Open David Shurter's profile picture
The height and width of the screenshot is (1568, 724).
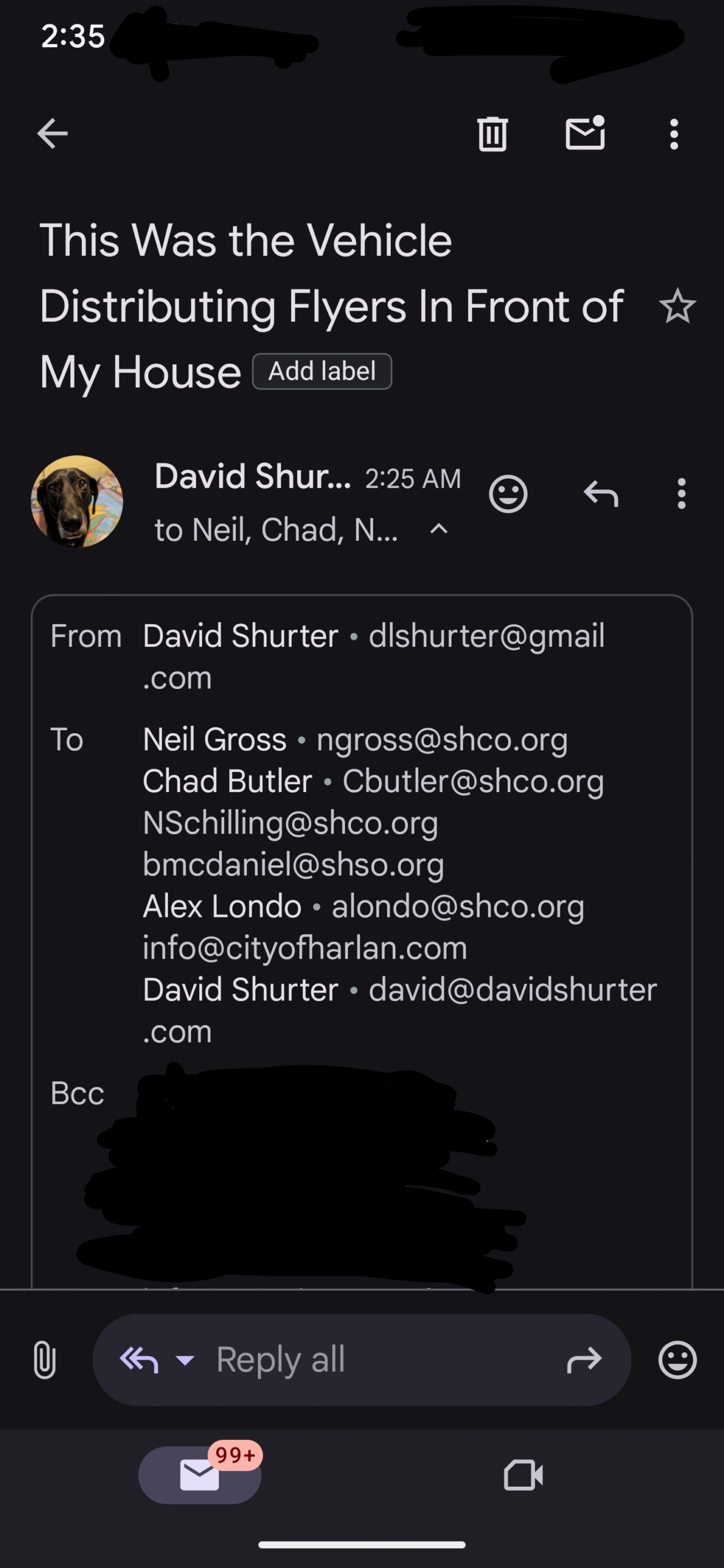77,501
